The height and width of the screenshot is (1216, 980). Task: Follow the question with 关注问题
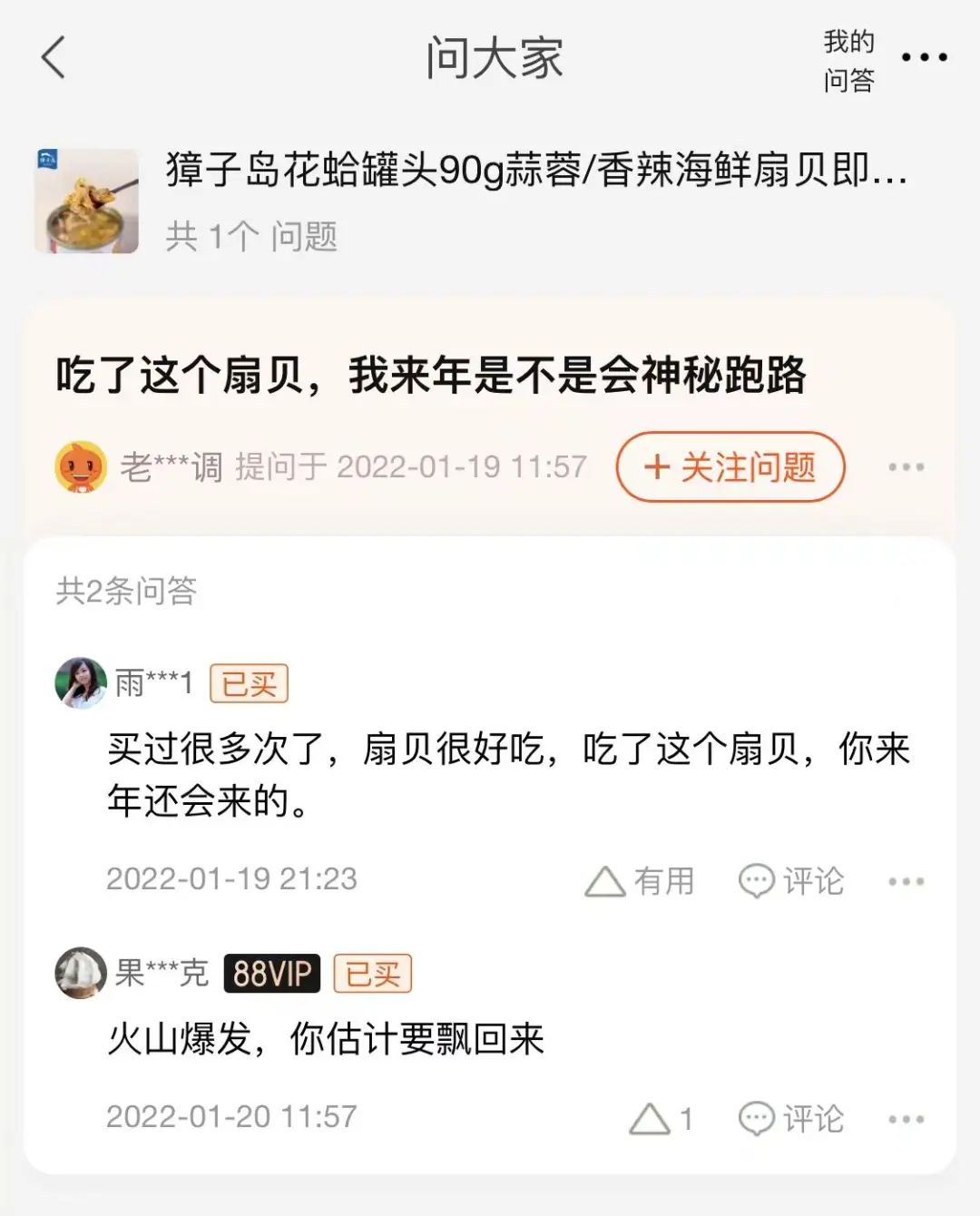pos(730,467)
